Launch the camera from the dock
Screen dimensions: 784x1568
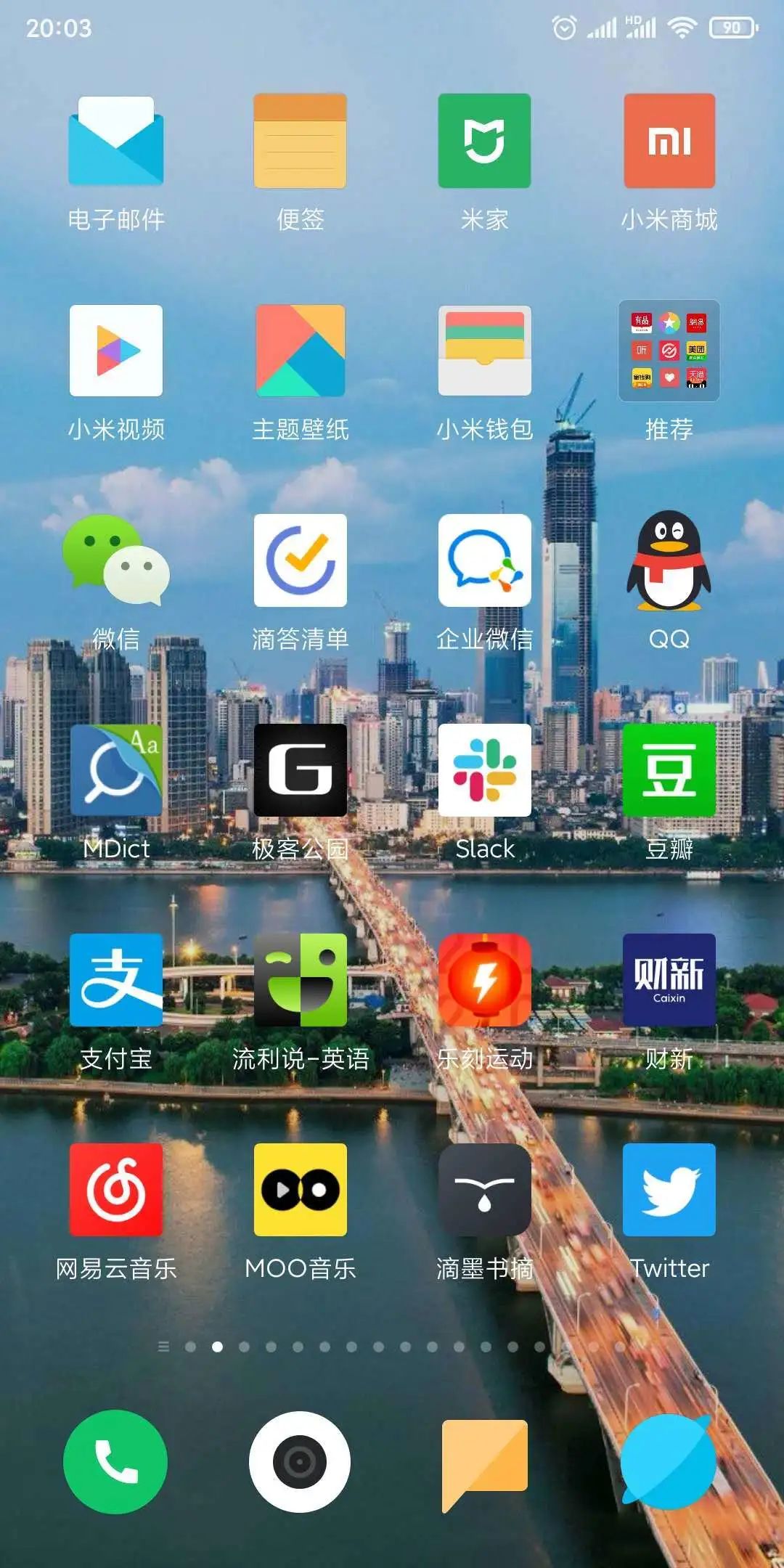click(x=300, y=1462)
